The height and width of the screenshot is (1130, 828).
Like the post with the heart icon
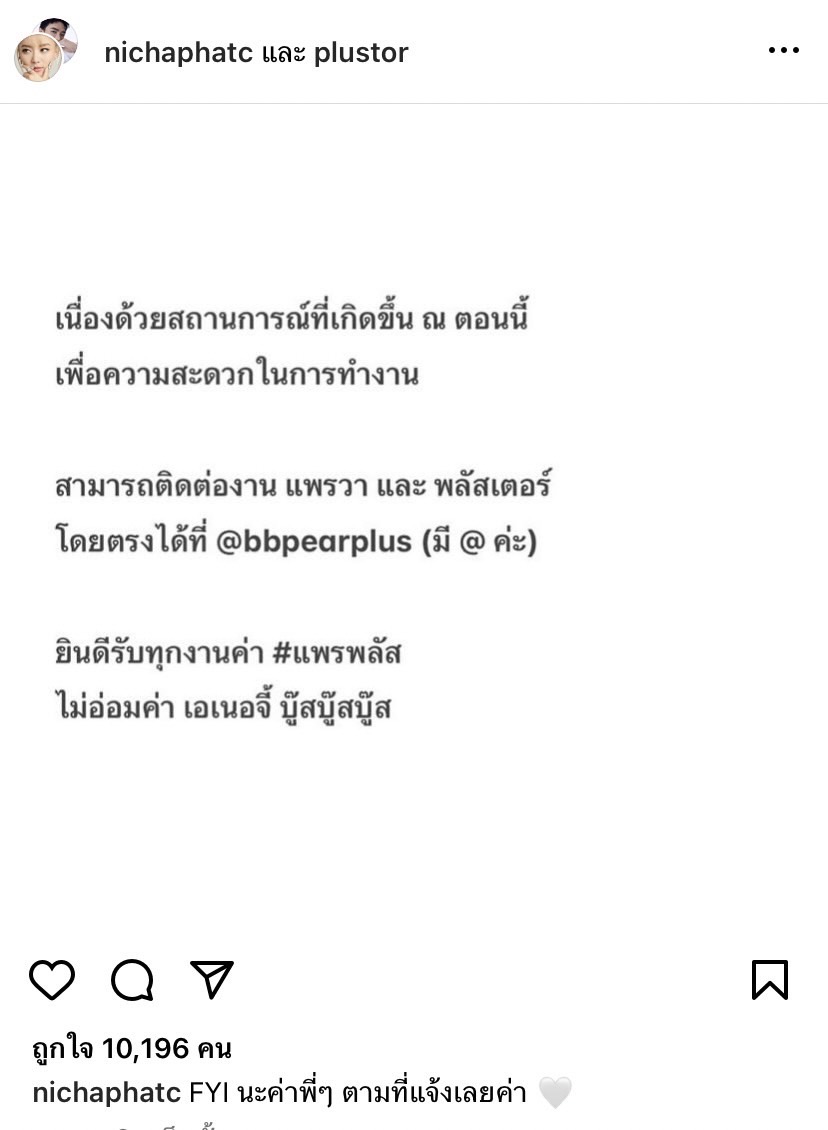point(52,979)
